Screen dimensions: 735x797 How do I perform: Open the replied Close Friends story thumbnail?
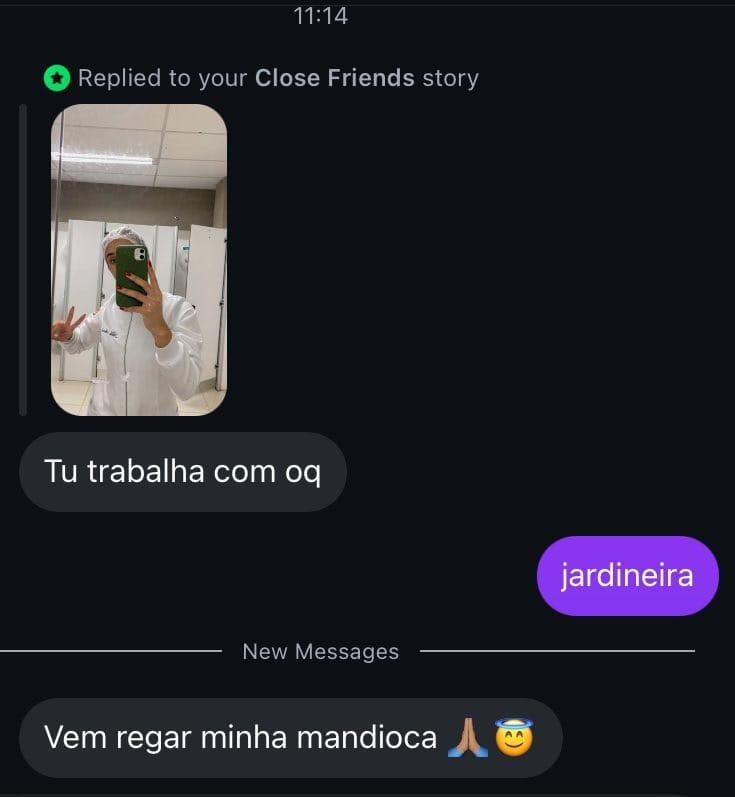click(139, 260)
